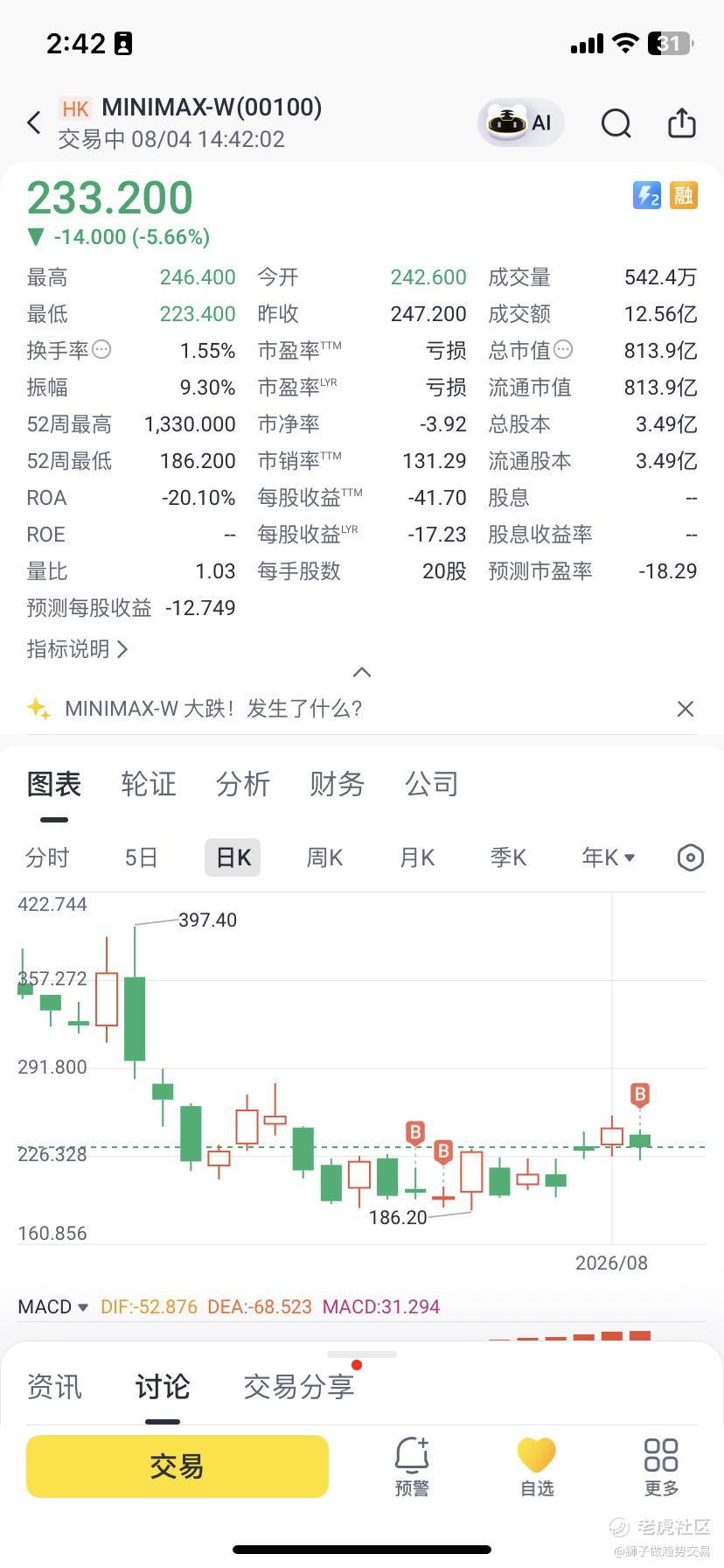Open 指标说明 indicator explanation
The width and height of the screenshot is (724, 1568).
pyautogui.click(x=77, y=648)
